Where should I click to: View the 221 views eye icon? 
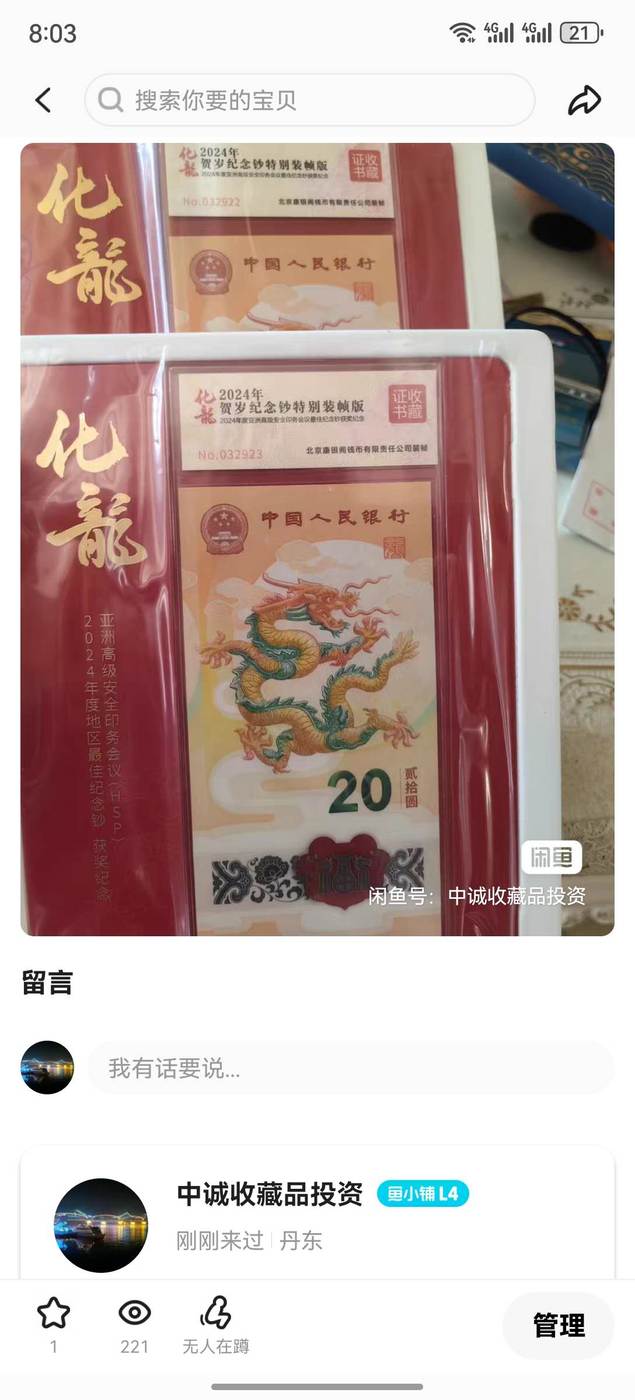pyautogui.click(x=135, y=1313)
